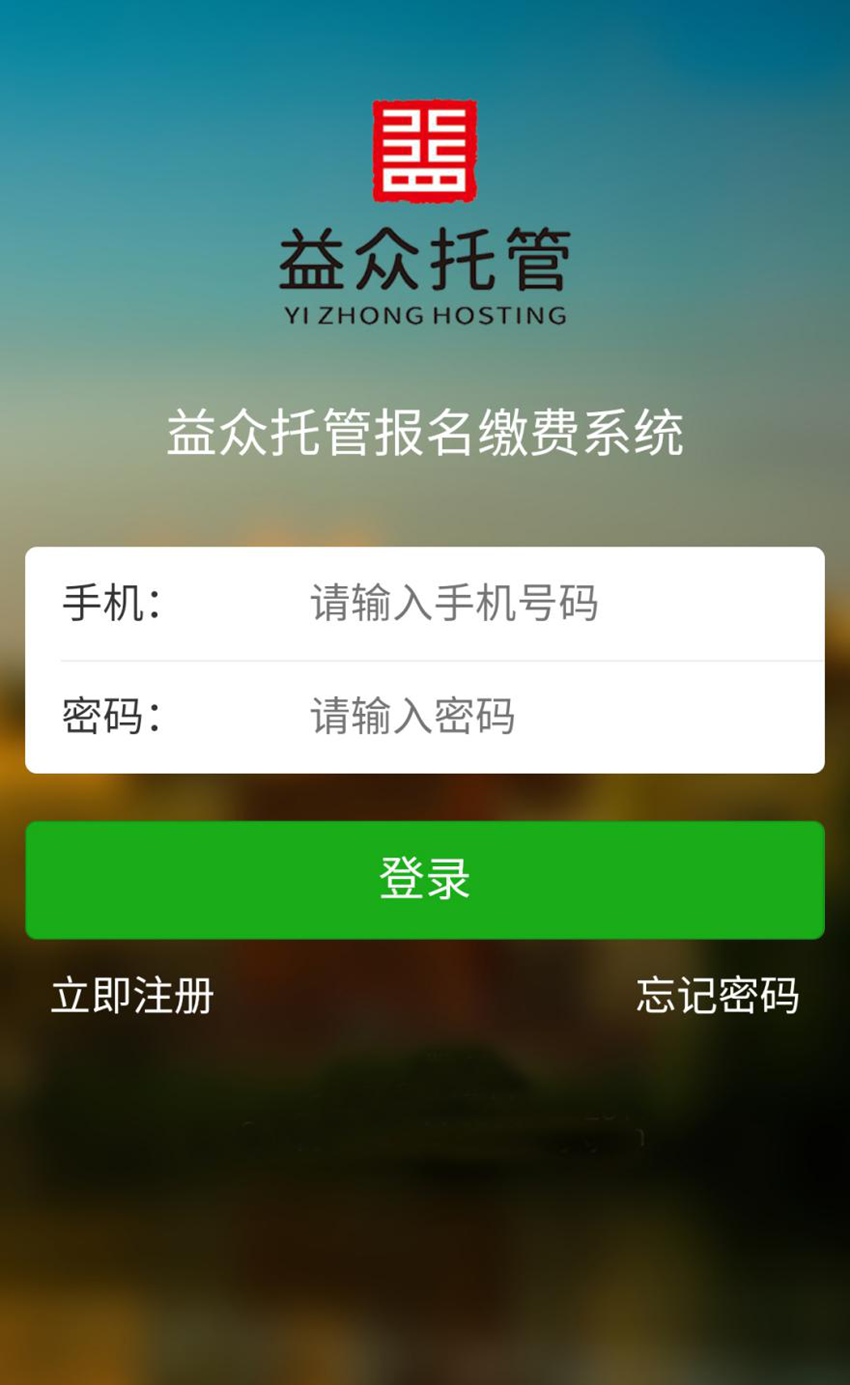The image size is (850, 1385).
Task: Tap the phone number input field
Action: pos(550,604)
